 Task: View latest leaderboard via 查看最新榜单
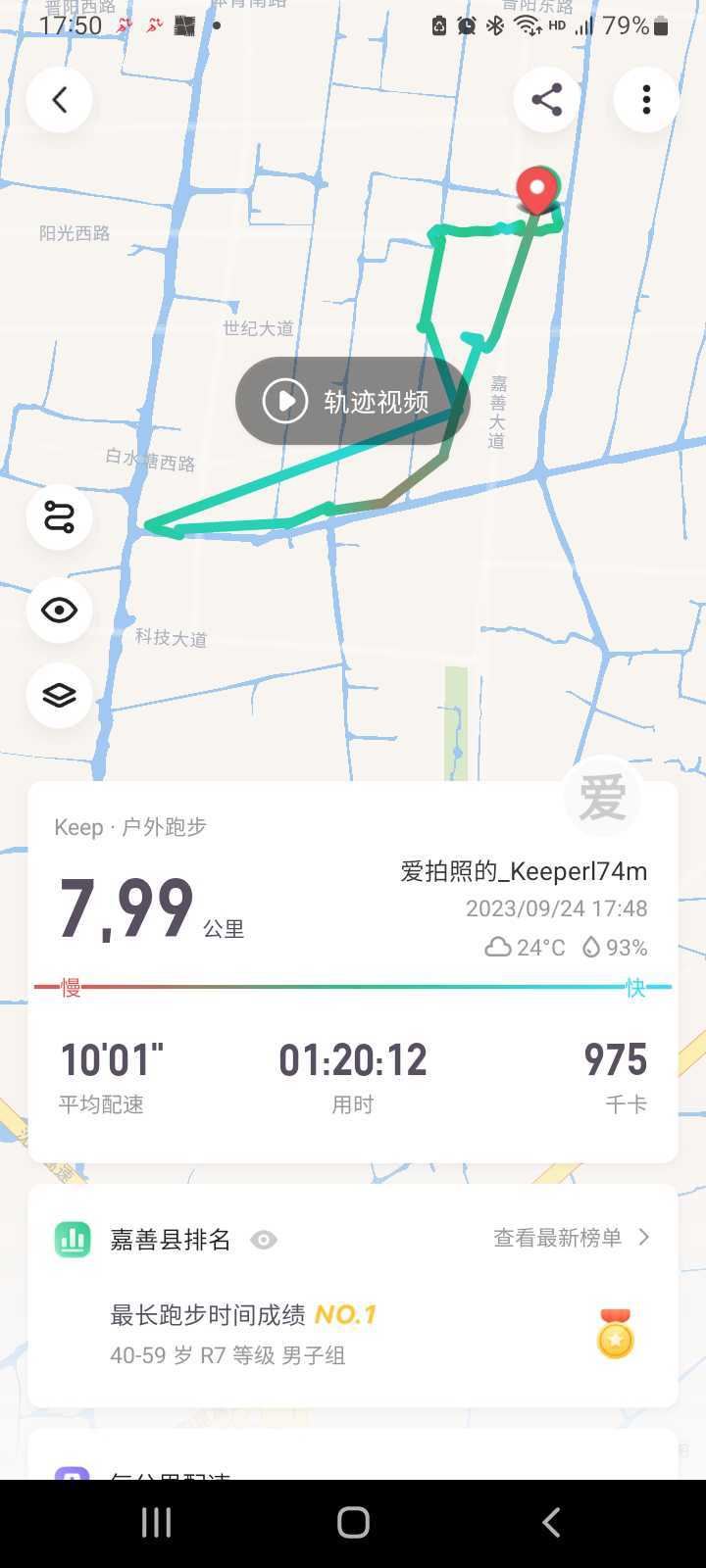(x=570, y=1238)
